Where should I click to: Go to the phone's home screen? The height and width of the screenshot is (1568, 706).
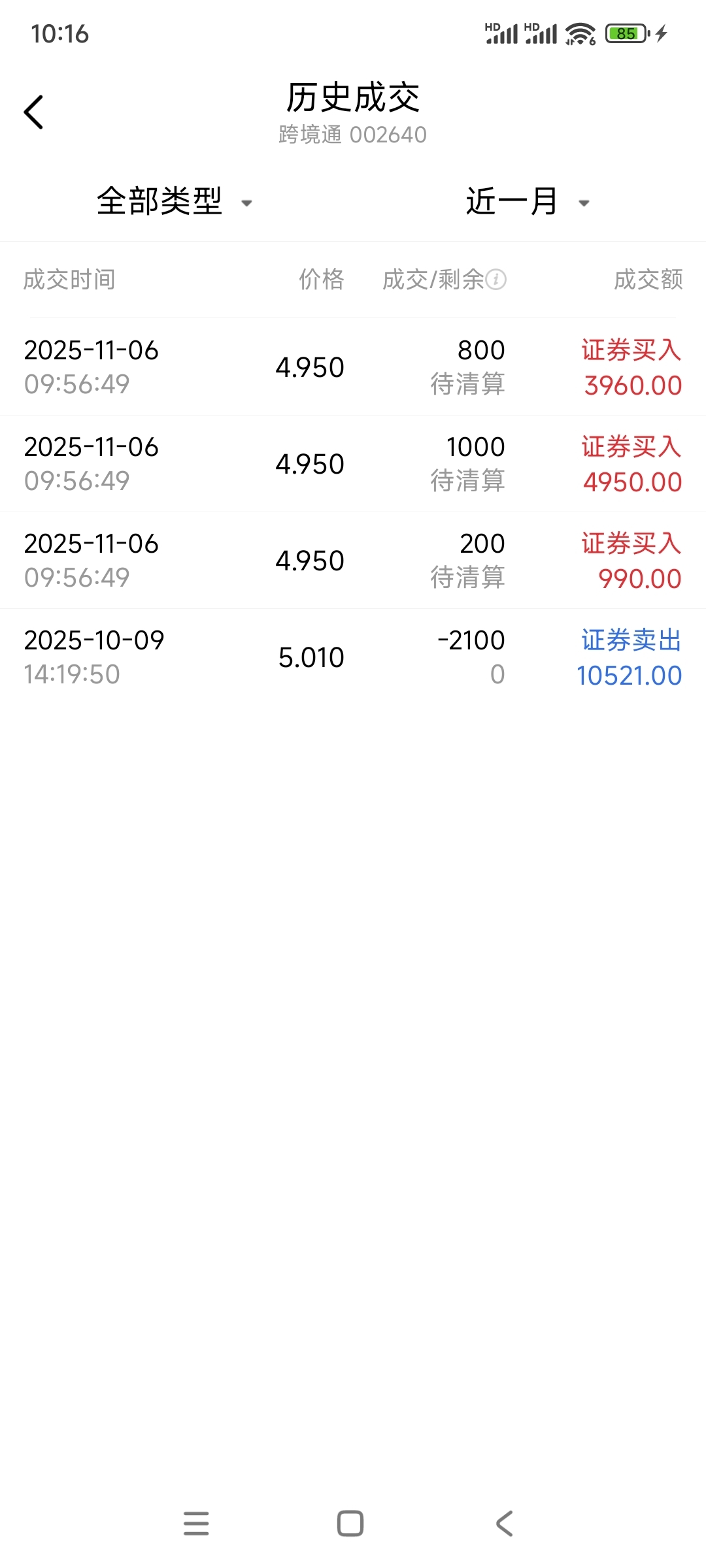click(350, 1524)
